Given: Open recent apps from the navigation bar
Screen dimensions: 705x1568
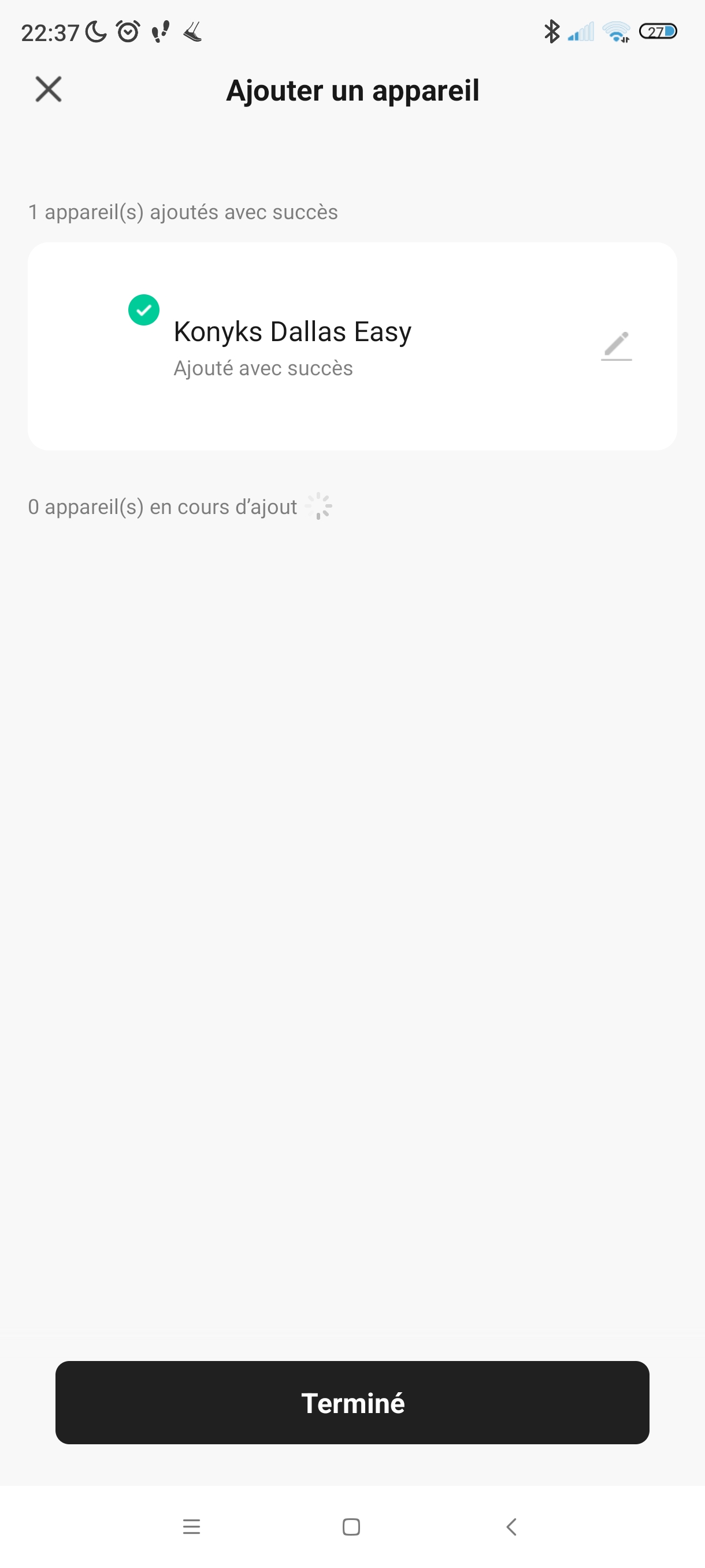Looking at the screenshot, I should click(x=191, y=1526).
